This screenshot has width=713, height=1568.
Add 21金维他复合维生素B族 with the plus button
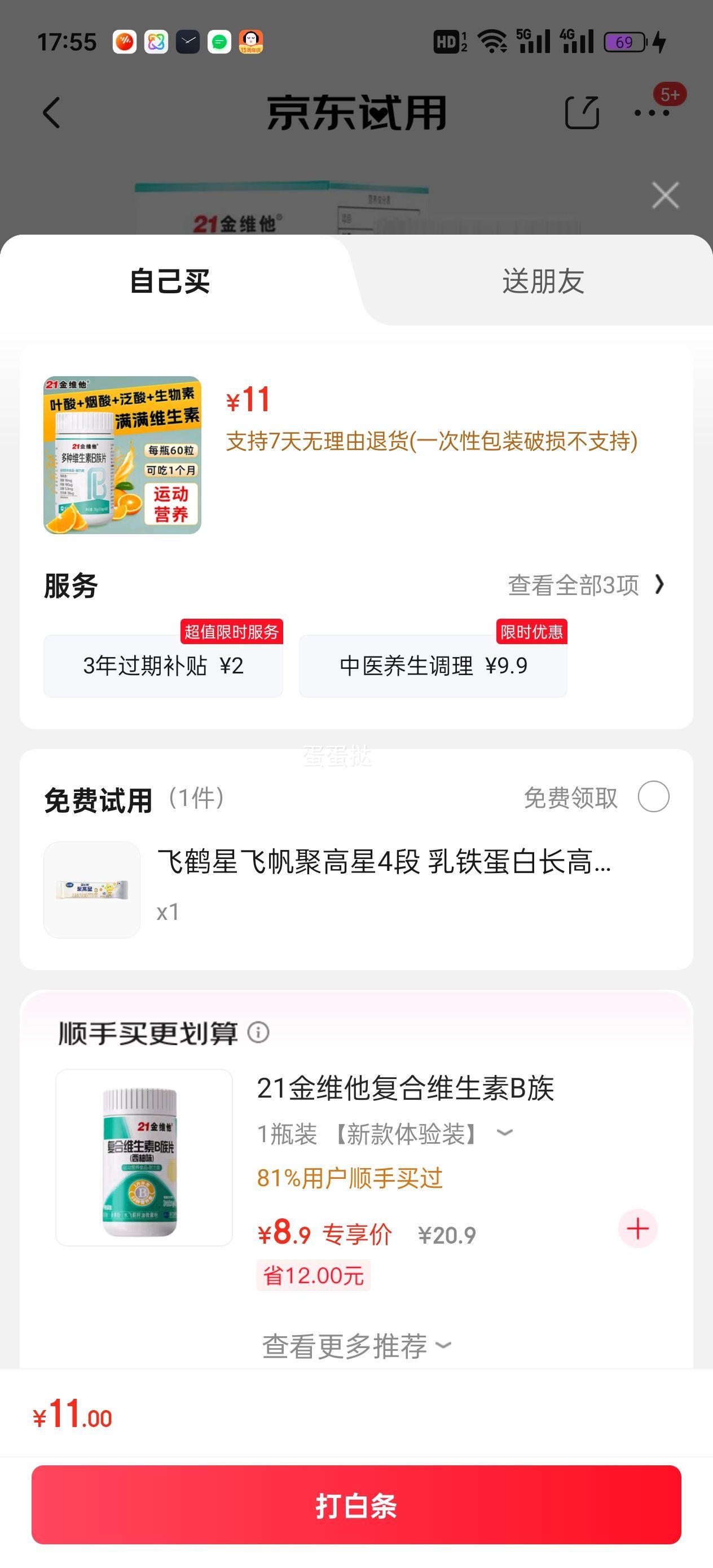637,1228
